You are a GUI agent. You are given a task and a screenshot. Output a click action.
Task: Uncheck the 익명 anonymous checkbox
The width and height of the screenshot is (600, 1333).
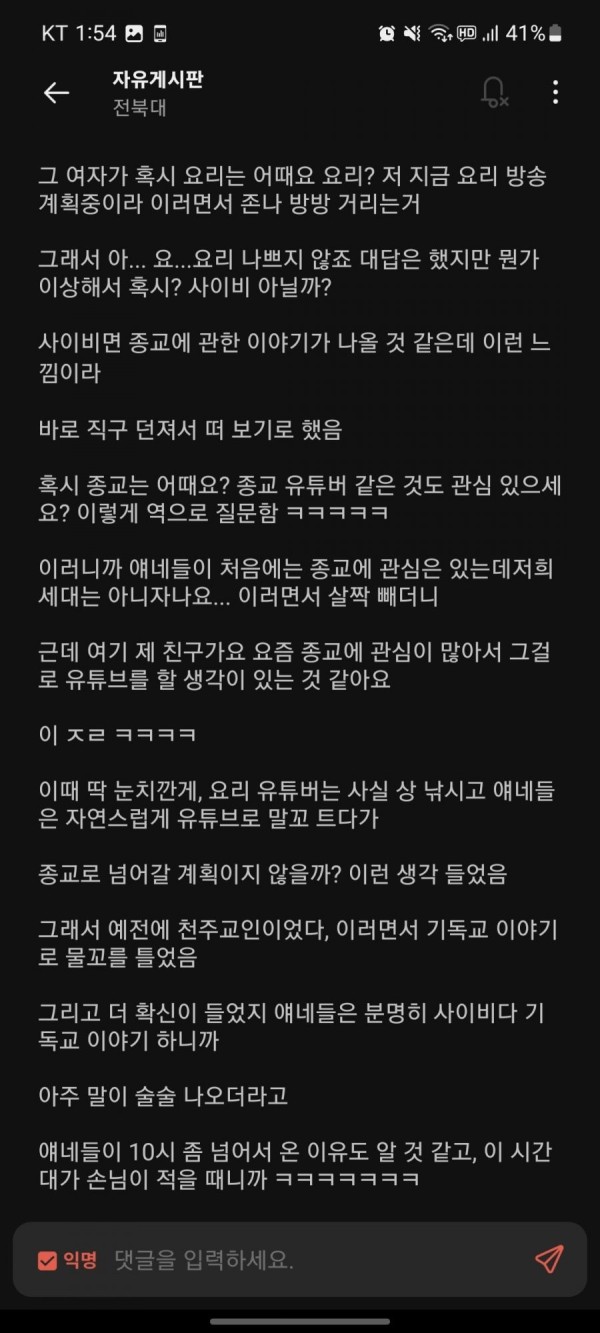click(x=47, y=1260)
